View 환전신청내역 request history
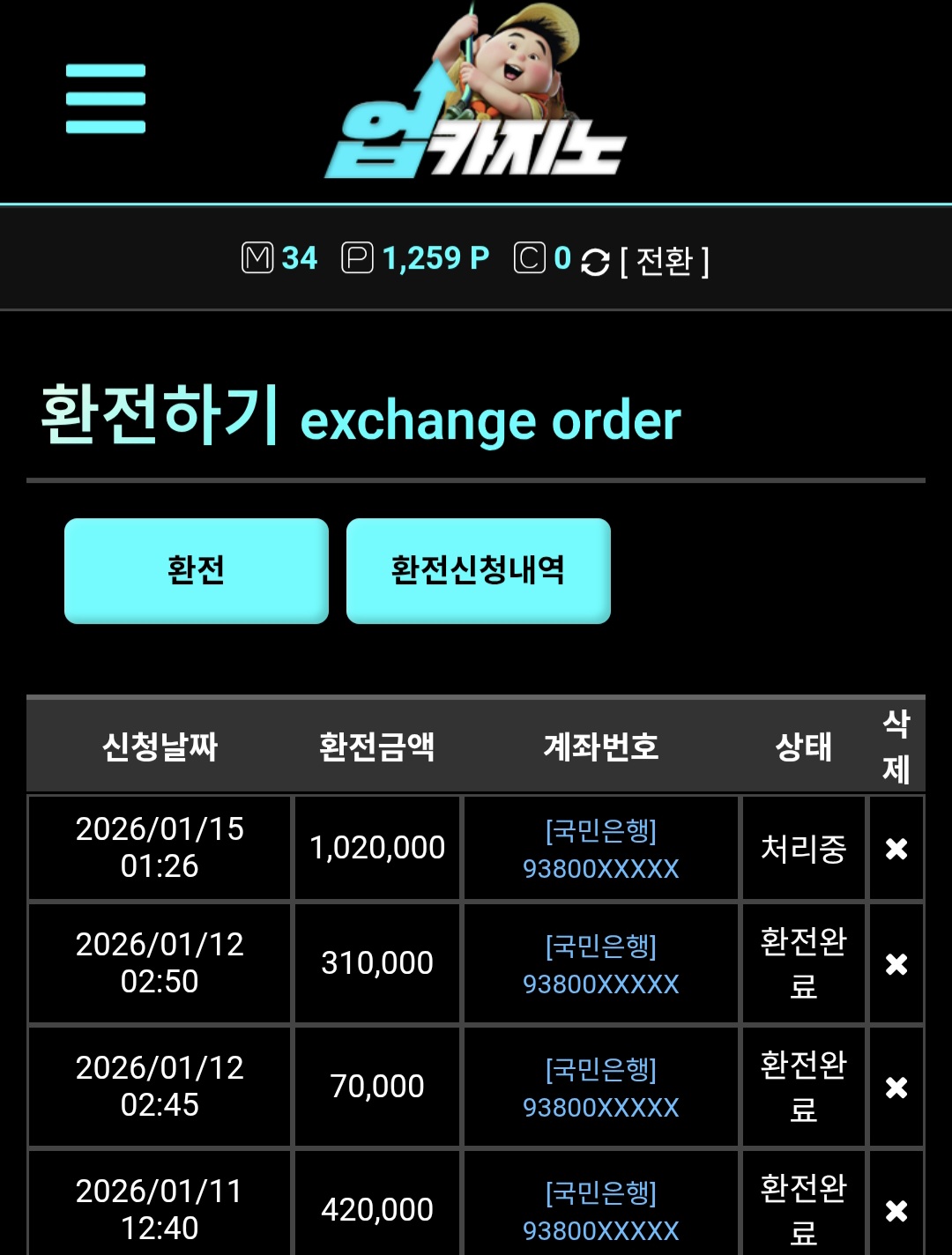This screenshot has width=952, height=1255. [x=478, y=570]
